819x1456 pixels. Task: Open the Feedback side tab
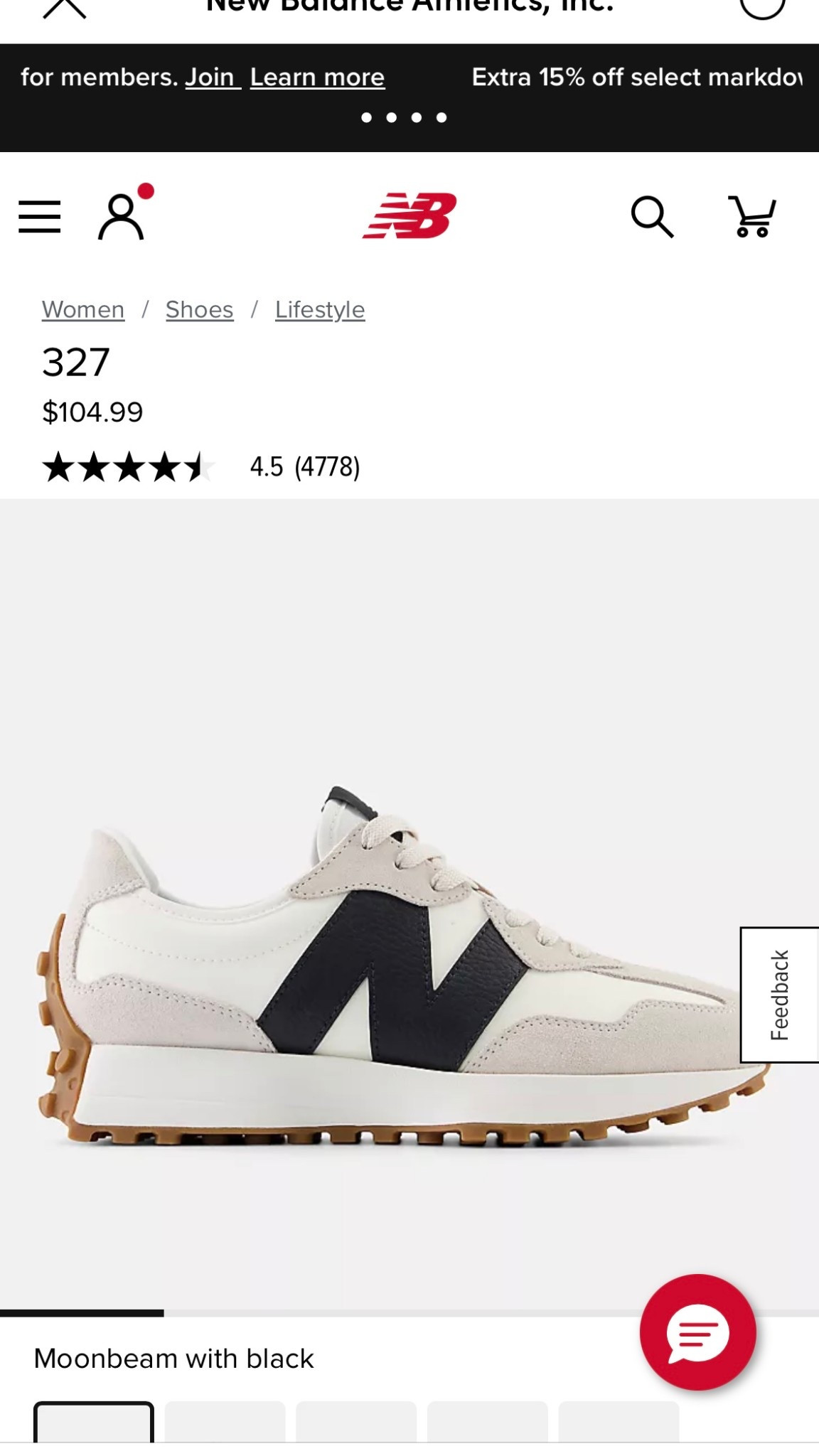click(780, 995)
